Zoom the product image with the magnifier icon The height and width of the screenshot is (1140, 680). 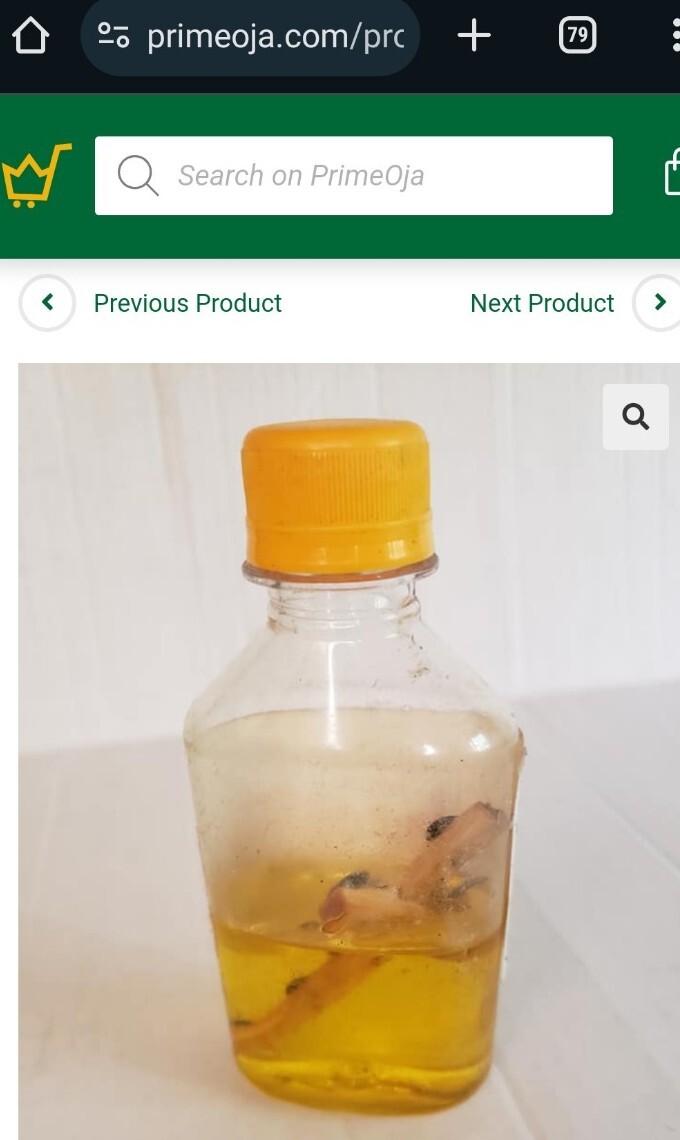(635, 416)
